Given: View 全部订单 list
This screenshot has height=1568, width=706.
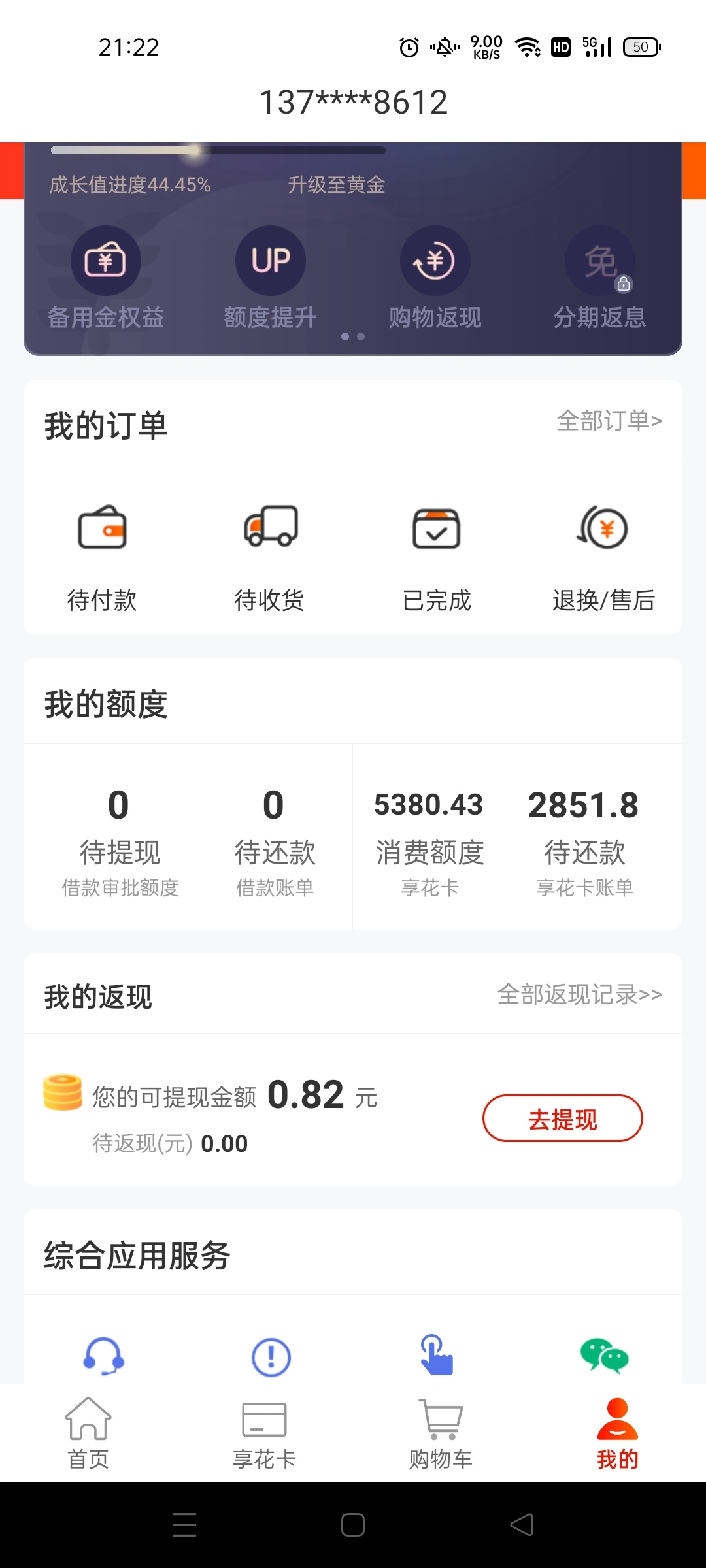Looking at the screenshot, I should (x=609, y=421).
